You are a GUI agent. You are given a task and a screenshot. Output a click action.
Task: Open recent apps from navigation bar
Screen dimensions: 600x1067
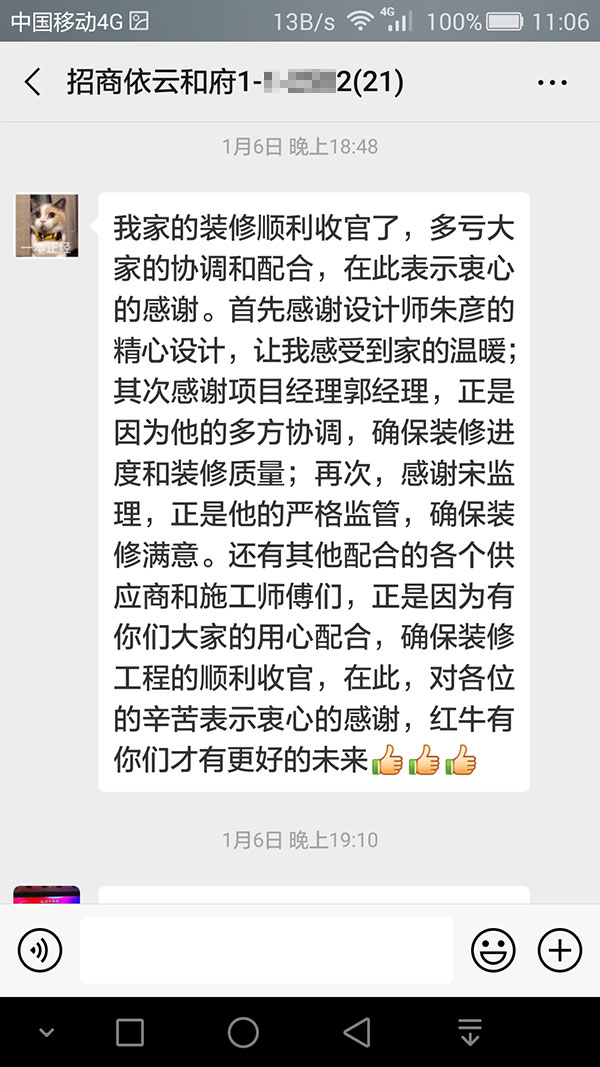click(x=130, y=1032)
